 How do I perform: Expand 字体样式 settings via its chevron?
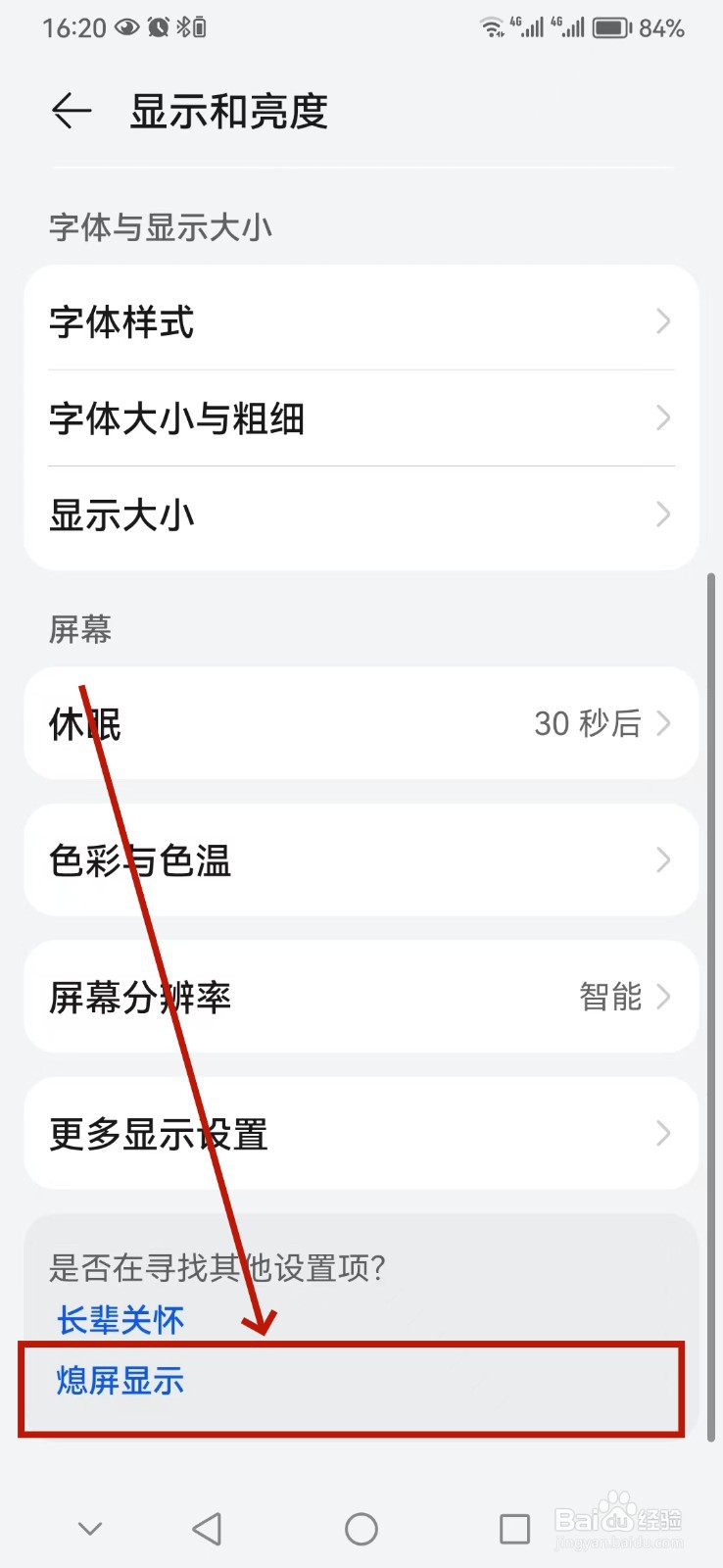(662, 321)
